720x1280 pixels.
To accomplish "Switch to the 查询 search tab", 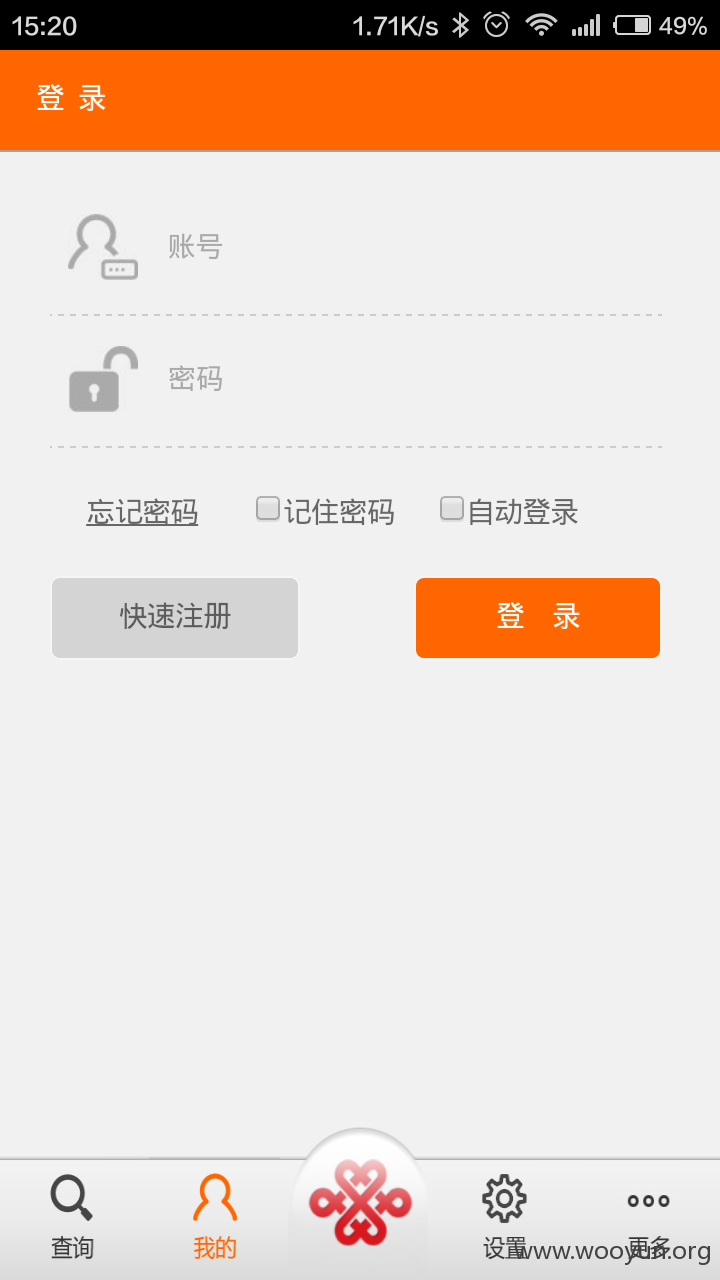I will (x=72, y=1218).
